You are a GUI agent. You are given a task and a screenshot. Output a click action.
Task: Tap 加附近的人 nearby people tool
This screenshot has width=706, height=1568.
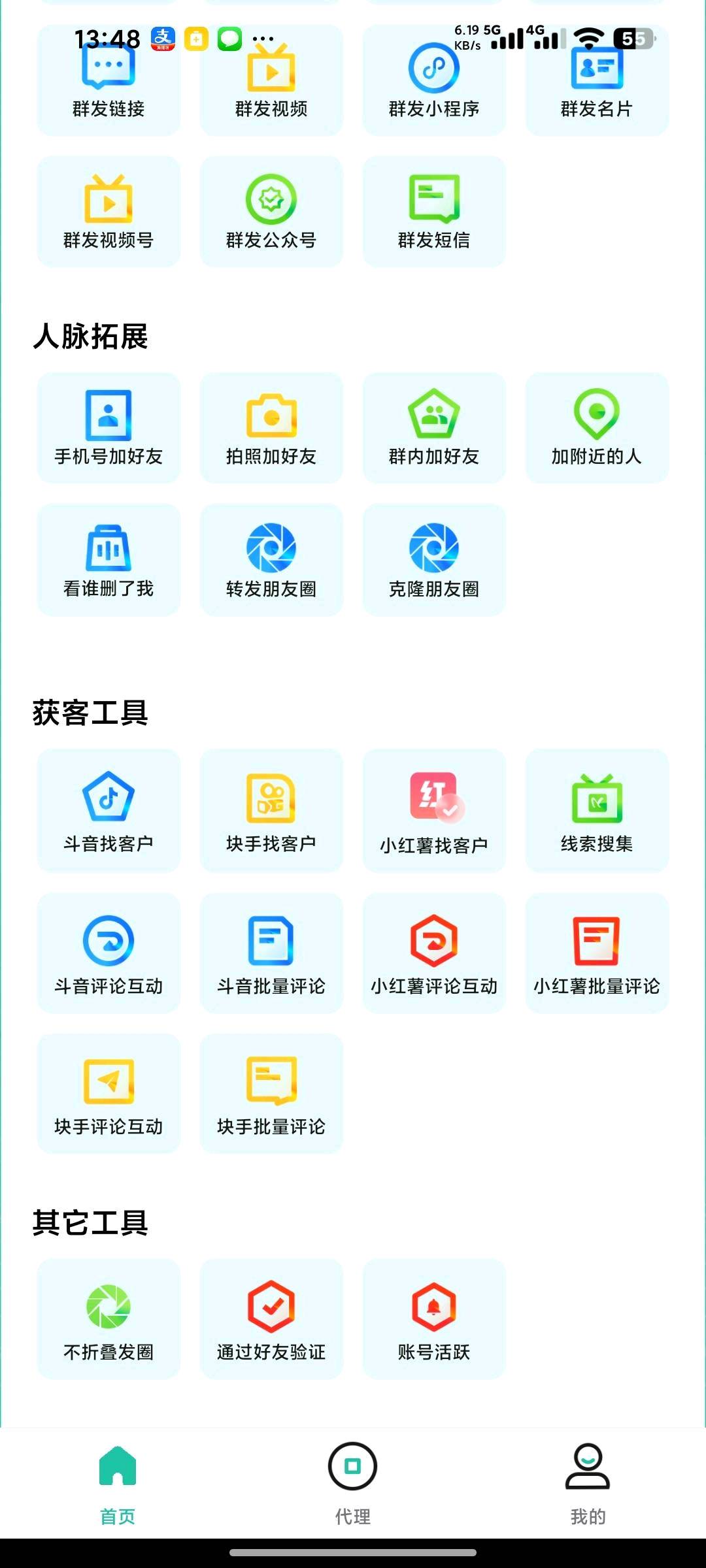click(x=596, y=428)
